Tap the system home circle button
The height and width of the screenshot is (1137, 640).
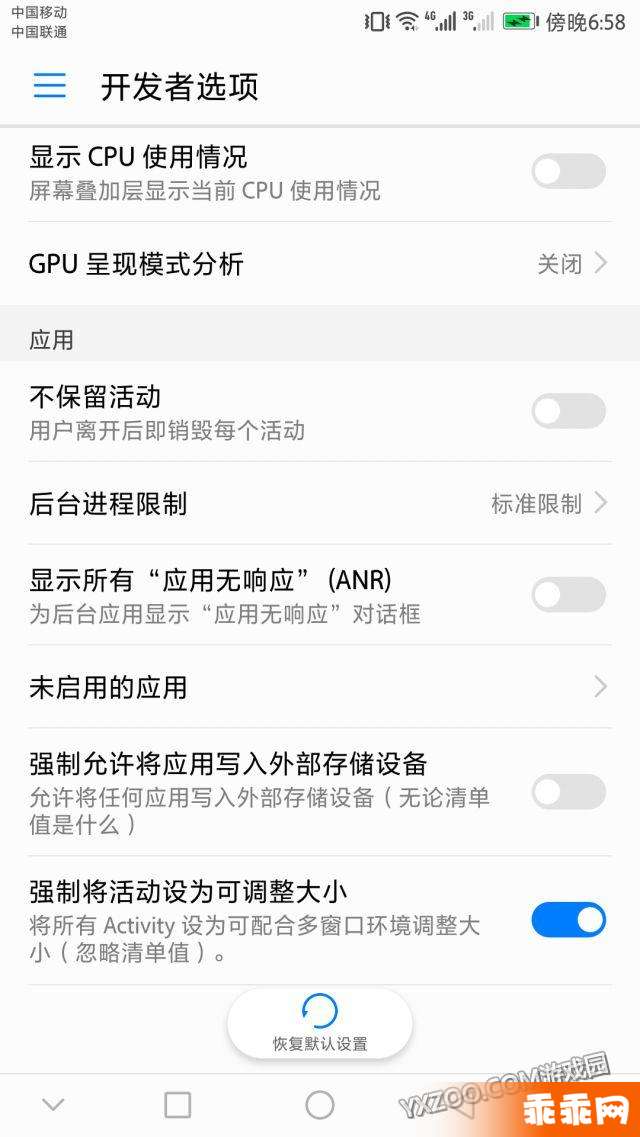(320, 1105)
